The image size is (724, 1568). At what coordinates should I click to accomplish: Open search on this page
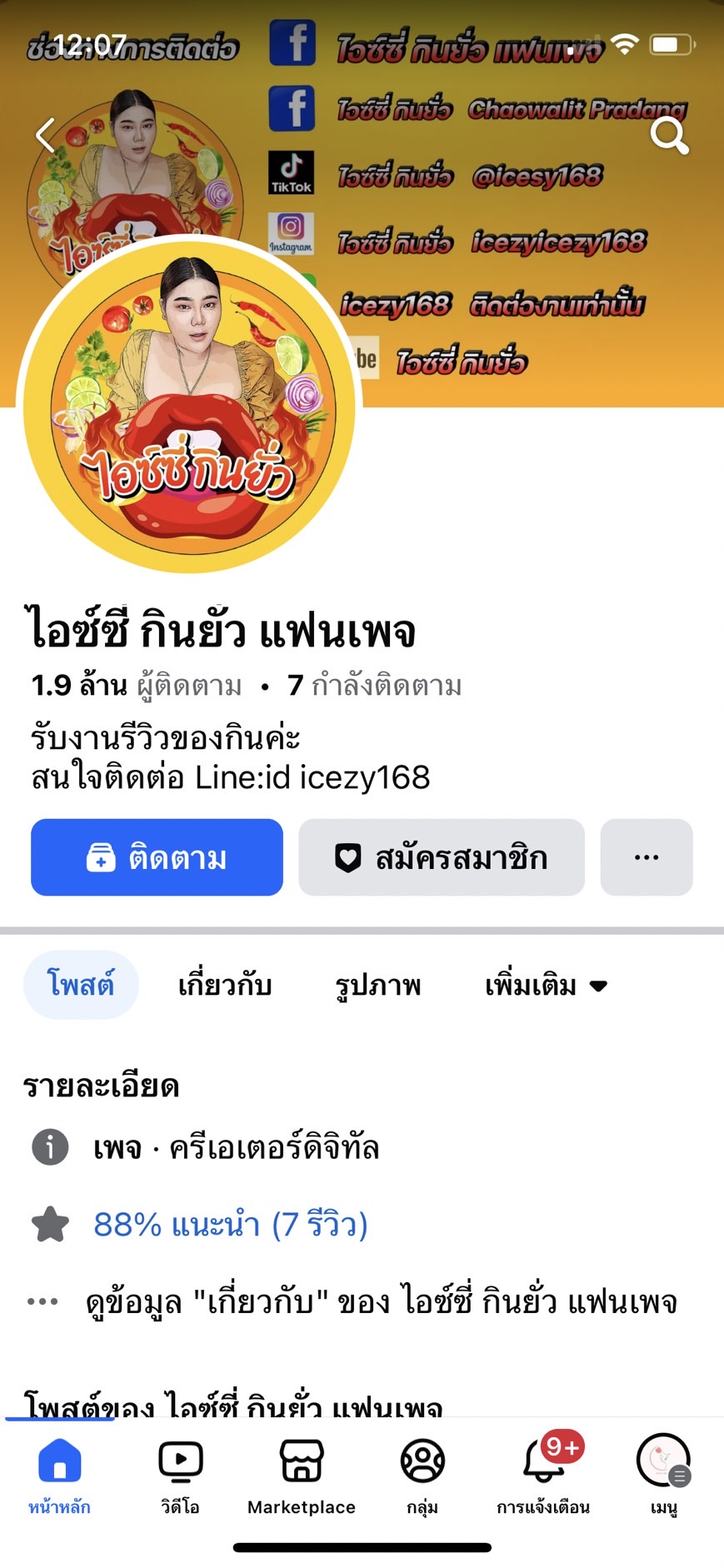pyautogui.click(x=669, y=135)
